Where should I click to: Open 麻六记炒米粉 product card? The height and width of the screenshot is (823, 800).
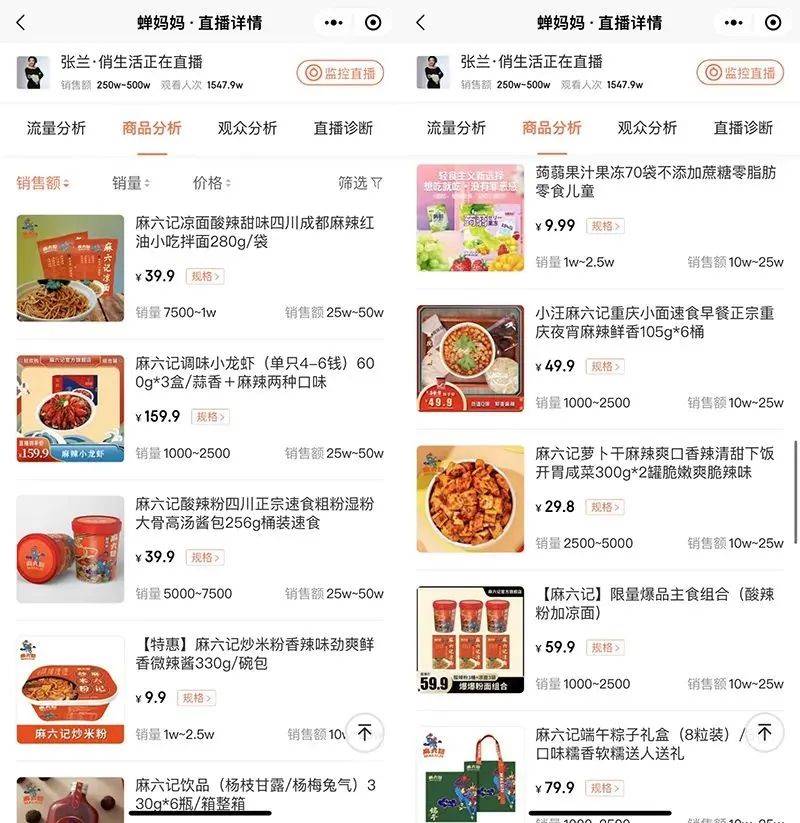258,653
